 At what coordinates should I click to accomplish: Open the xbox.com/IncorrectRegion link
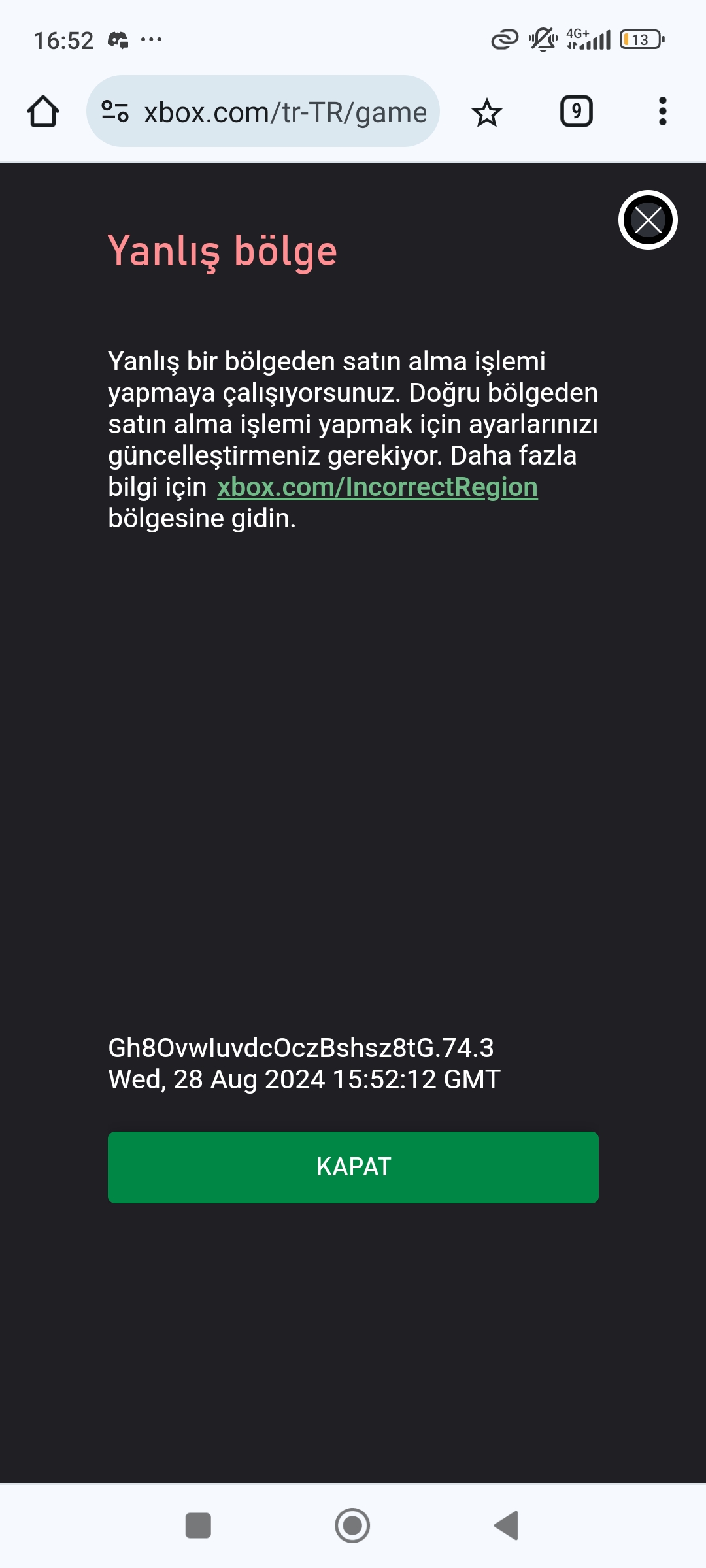click(x=377, y=487)
